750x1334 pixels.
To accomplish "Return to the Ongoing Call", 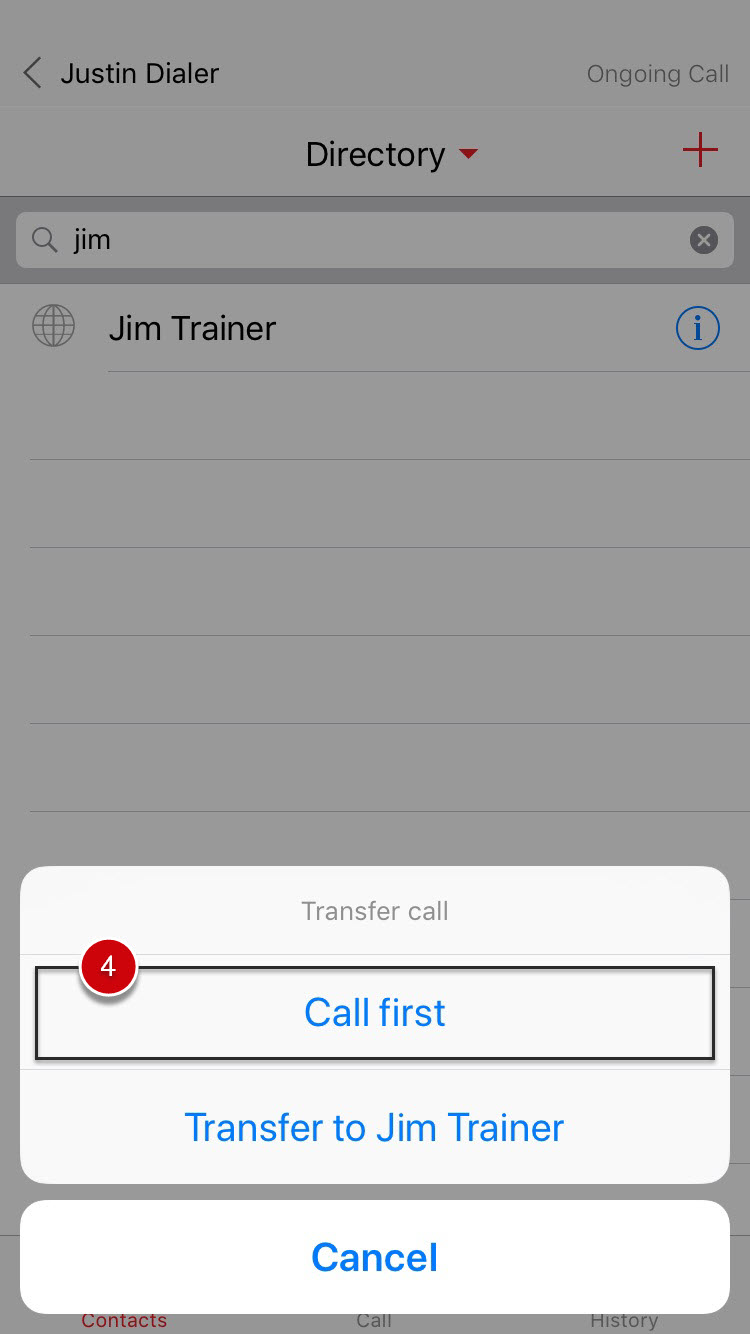I will [658, 74].
